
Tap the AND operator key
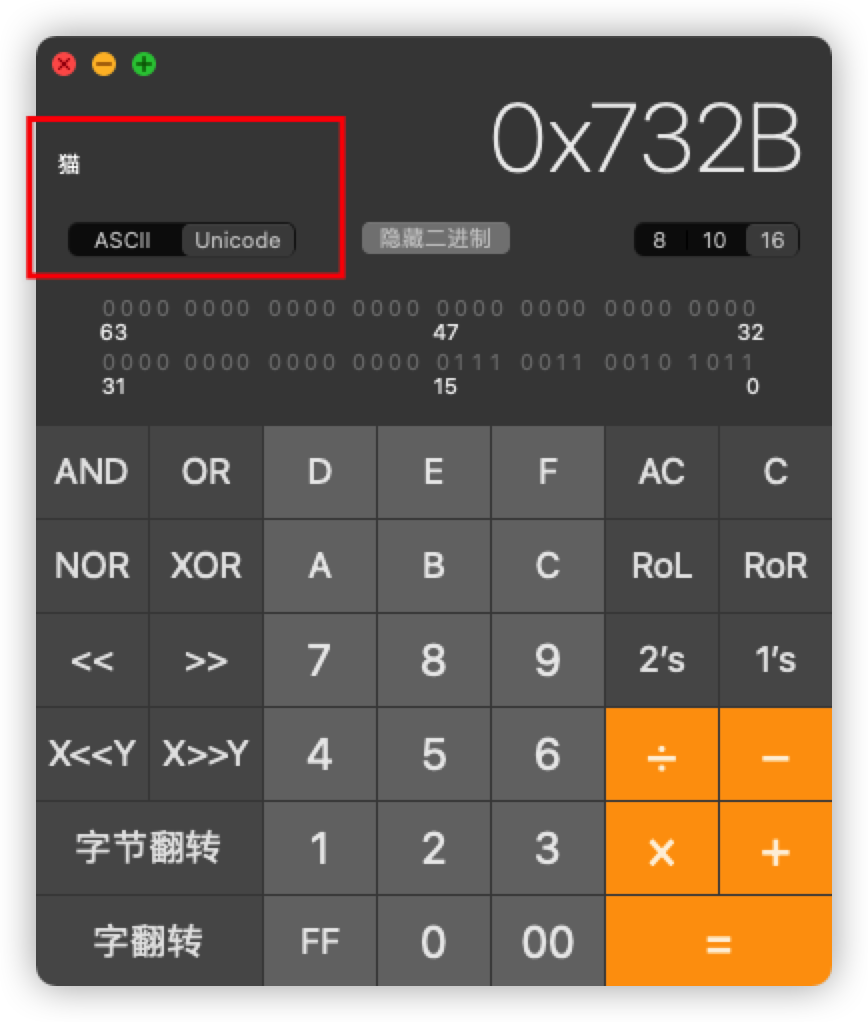tap(92, 472)
